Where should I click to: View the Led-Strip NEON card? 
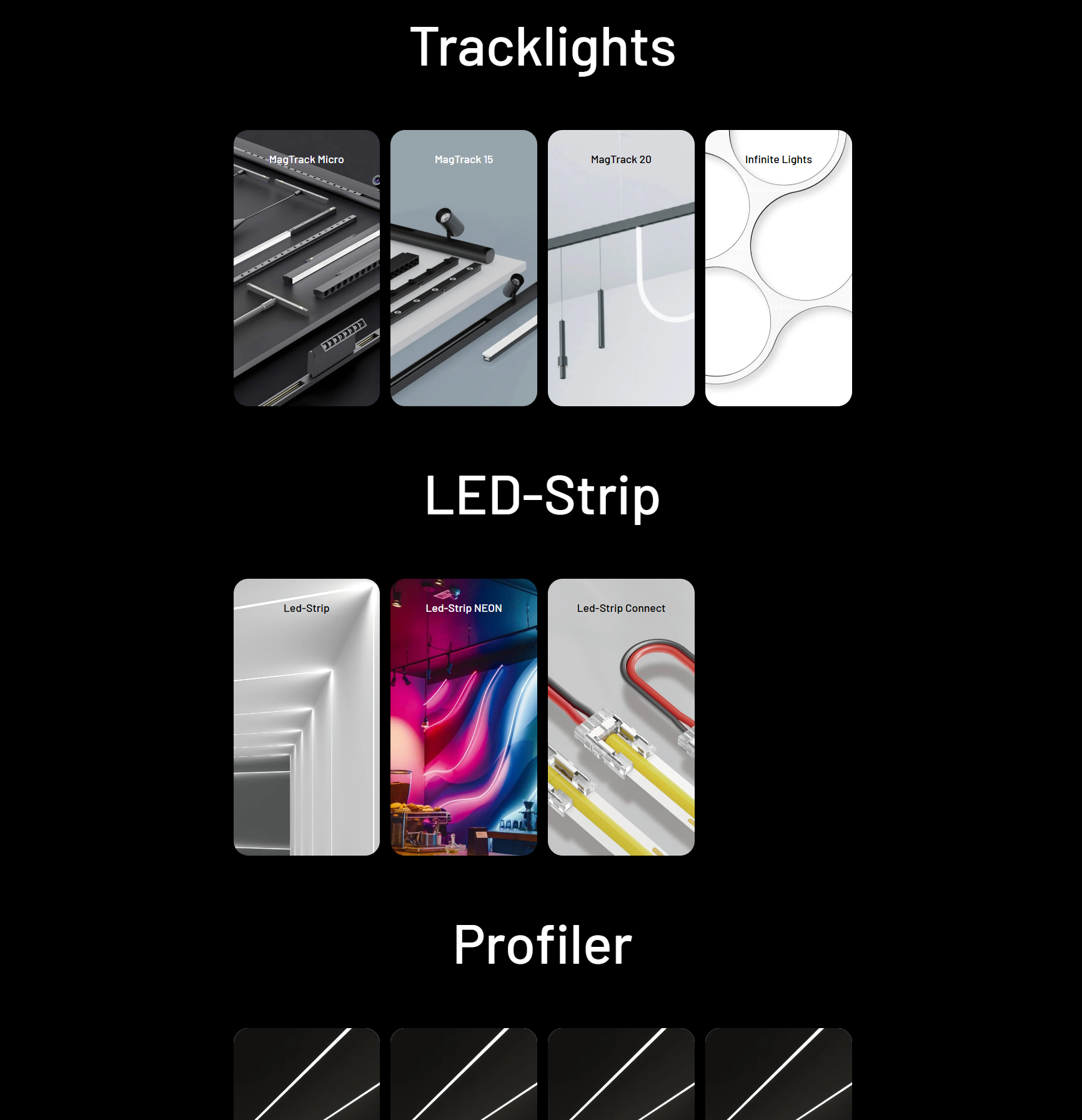464,717
